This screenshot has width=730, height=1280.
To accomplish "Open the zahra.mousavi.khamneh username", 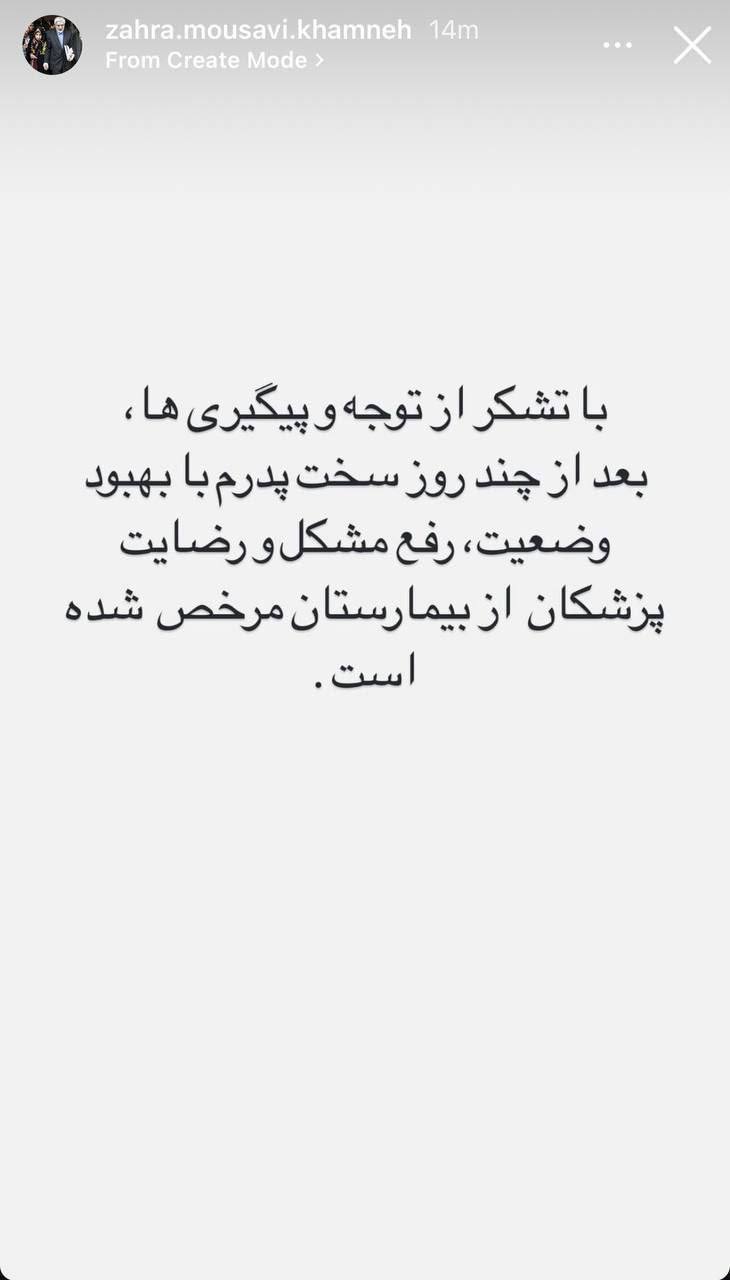I will pos(258,30).
